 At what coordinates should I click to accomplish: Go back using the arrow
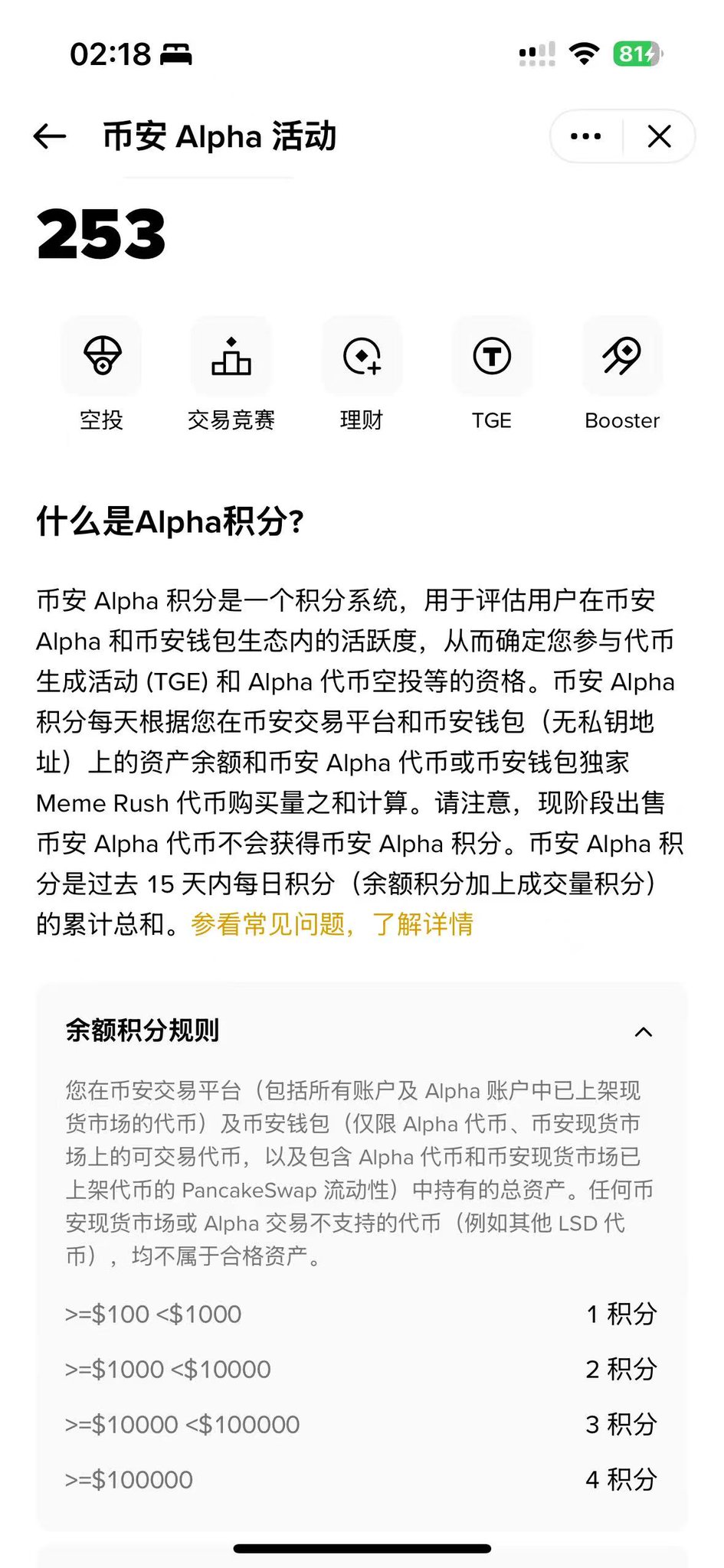click(x=50, y=137)
